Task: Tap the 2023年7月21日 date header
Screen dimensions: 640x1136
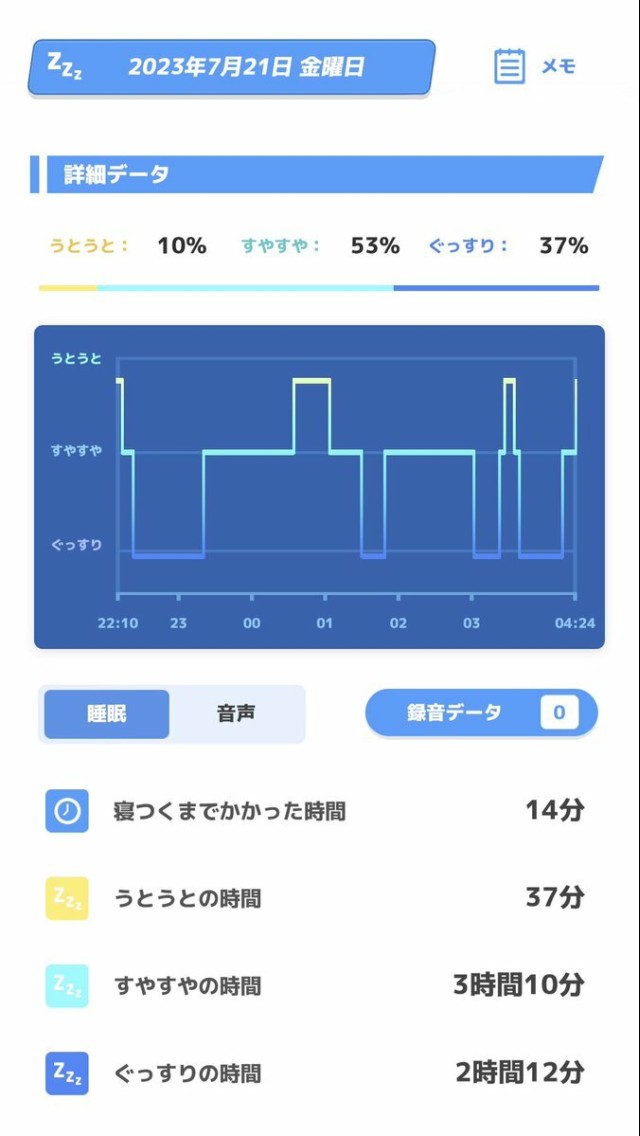Action: 232,67
